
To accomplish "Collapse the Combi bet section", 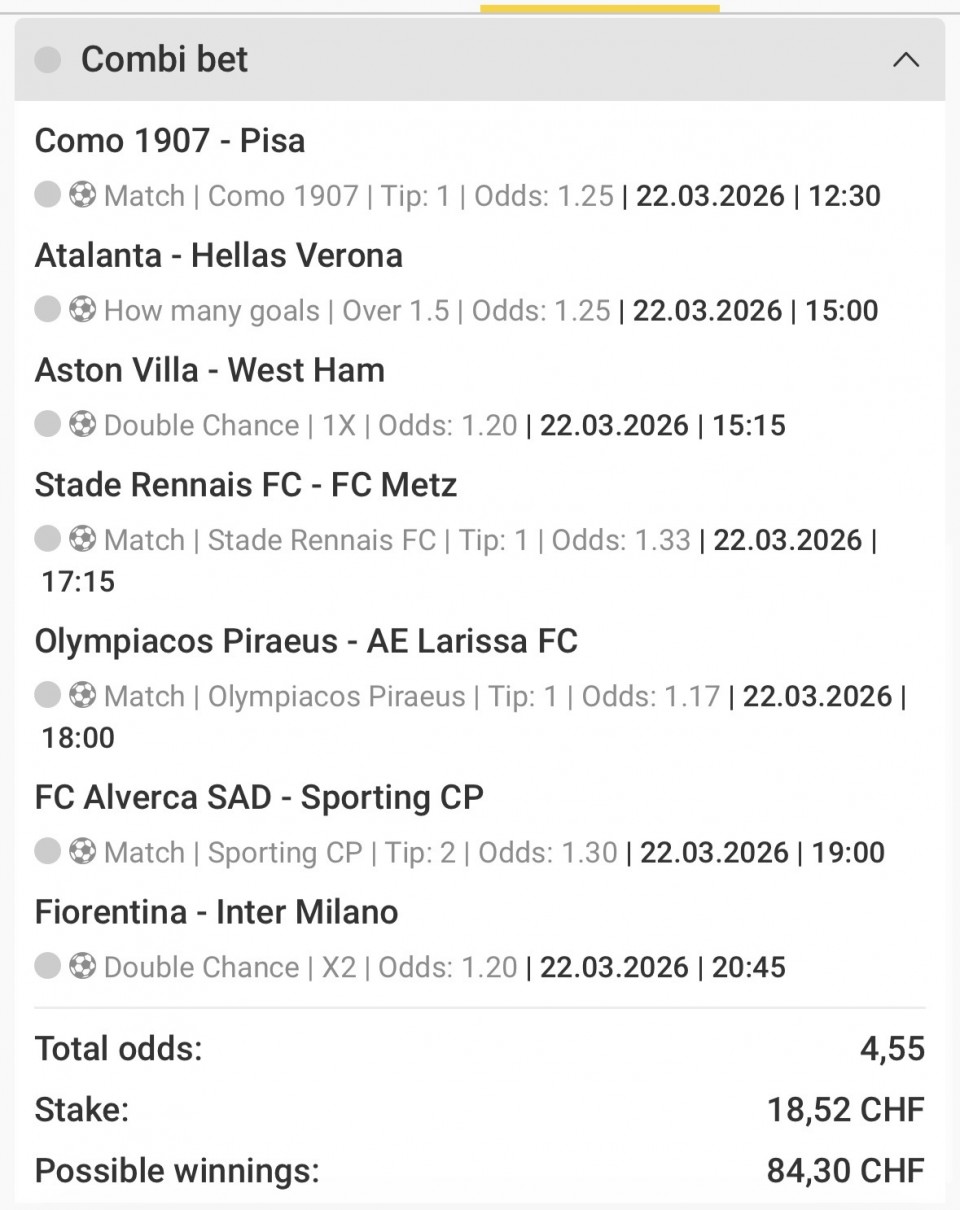I will pyautogui.click(x=905, y=60).
